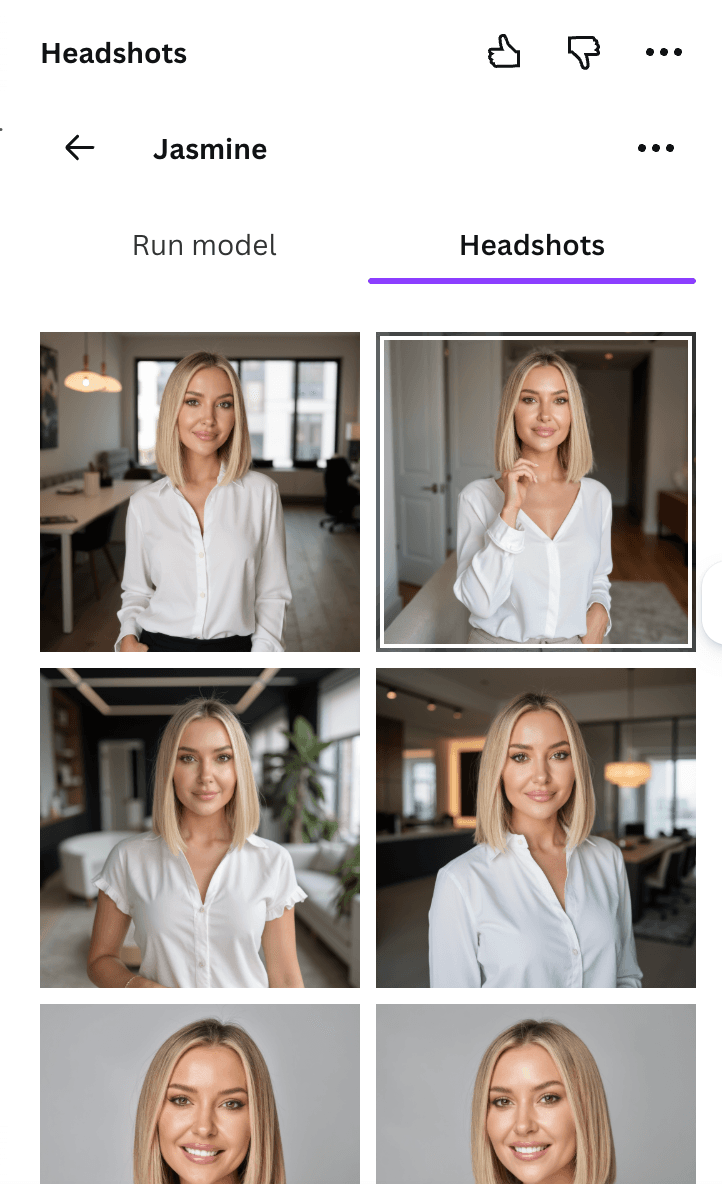Open the top-right three-dot options menu
This screenshot has height=1184, width=722.
664,52
